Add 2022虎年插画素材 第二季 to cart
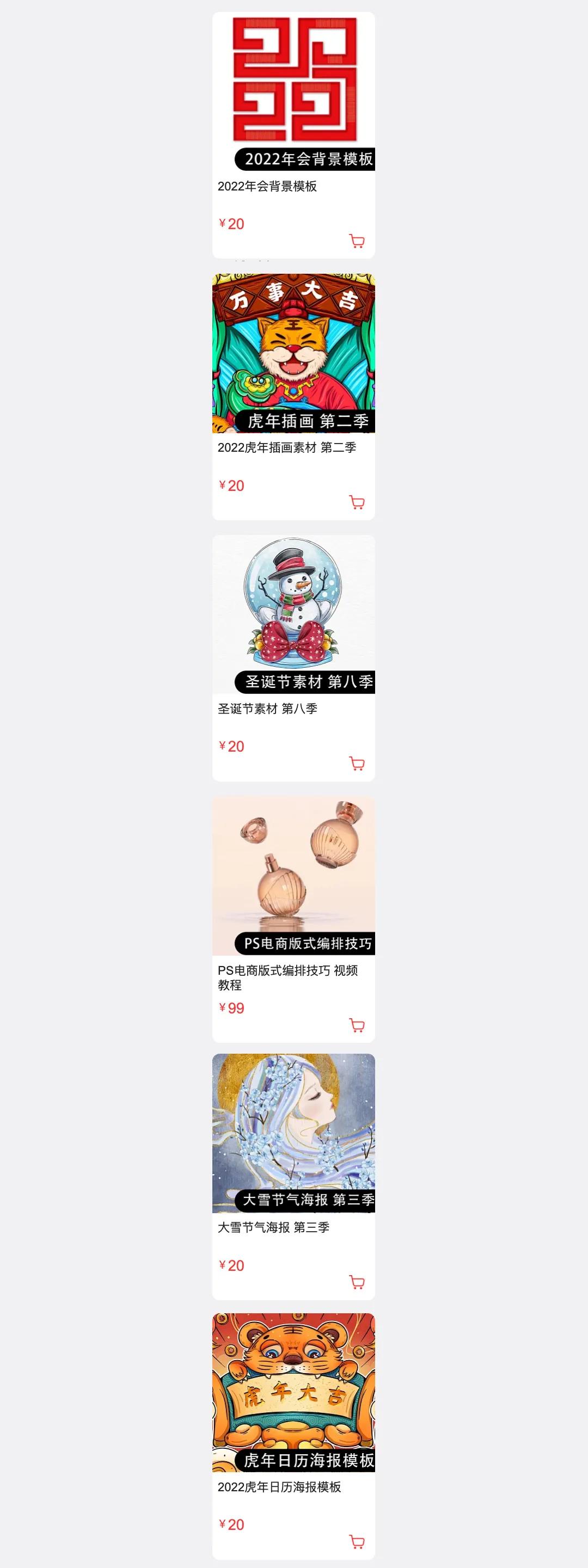This screenshot has width=588, height=1568. pos(356,502)
